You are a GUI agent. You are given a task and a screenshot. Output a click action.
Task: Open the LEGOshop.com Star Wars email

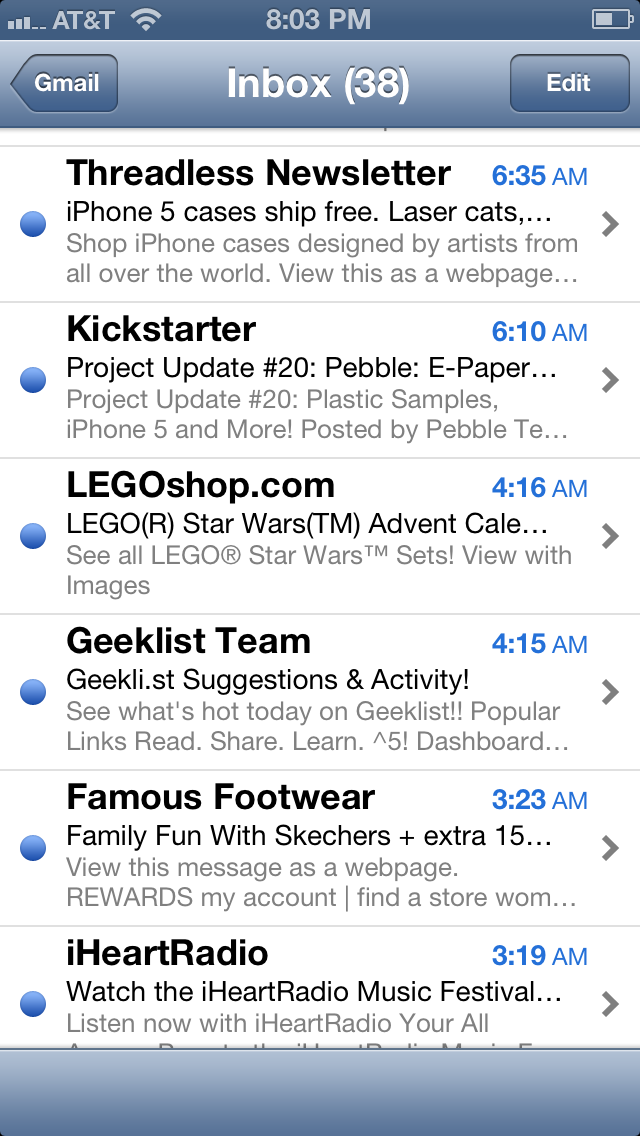pos(320,536)
